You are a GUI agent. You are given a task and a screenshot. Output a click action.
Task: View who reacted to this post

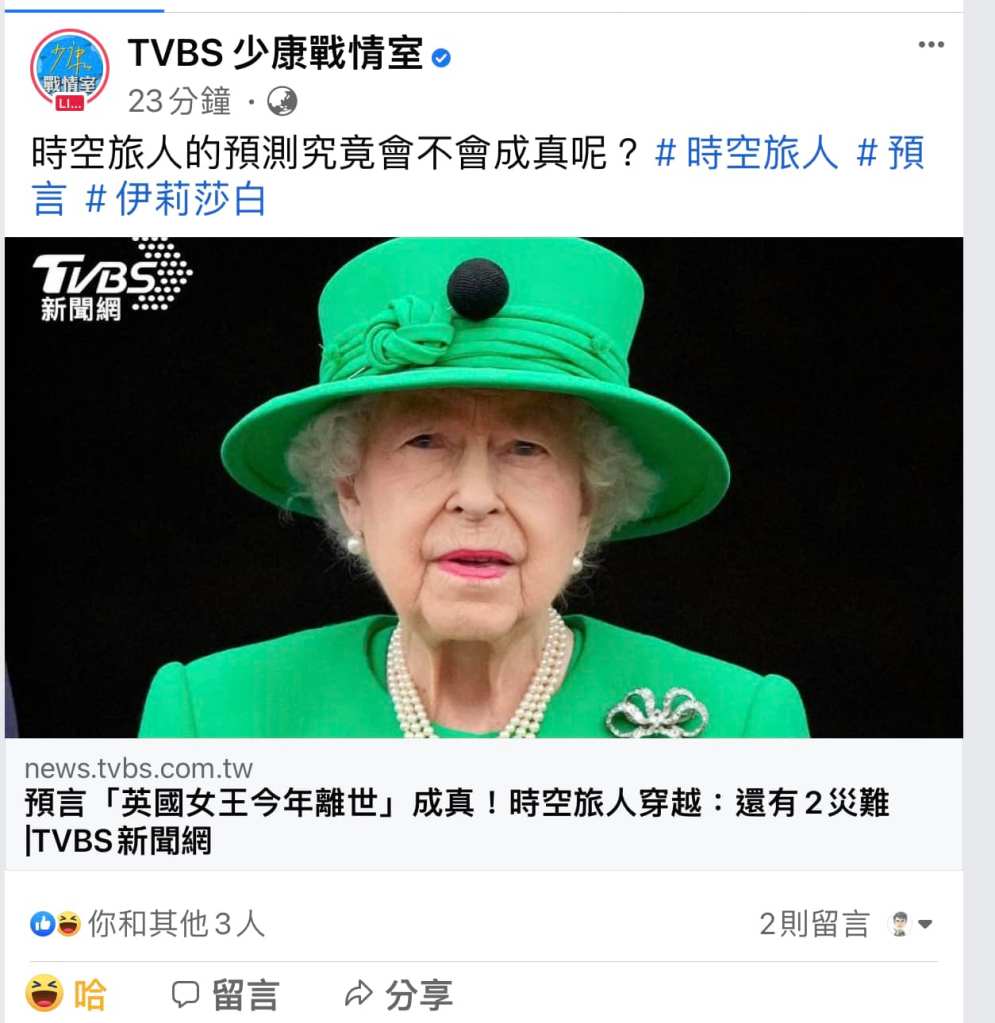point(147,924)
